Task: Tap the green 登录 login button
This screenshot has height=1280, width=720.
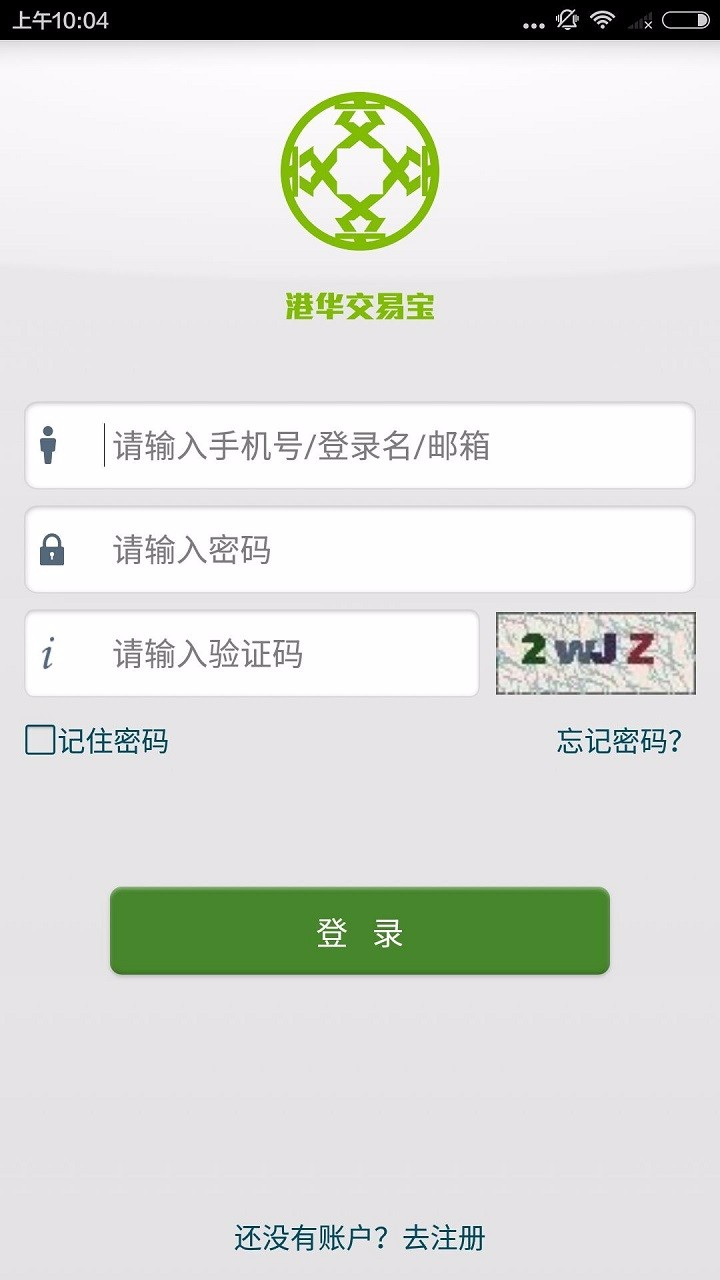Action: pyautogui.click(x=360, y=931)
